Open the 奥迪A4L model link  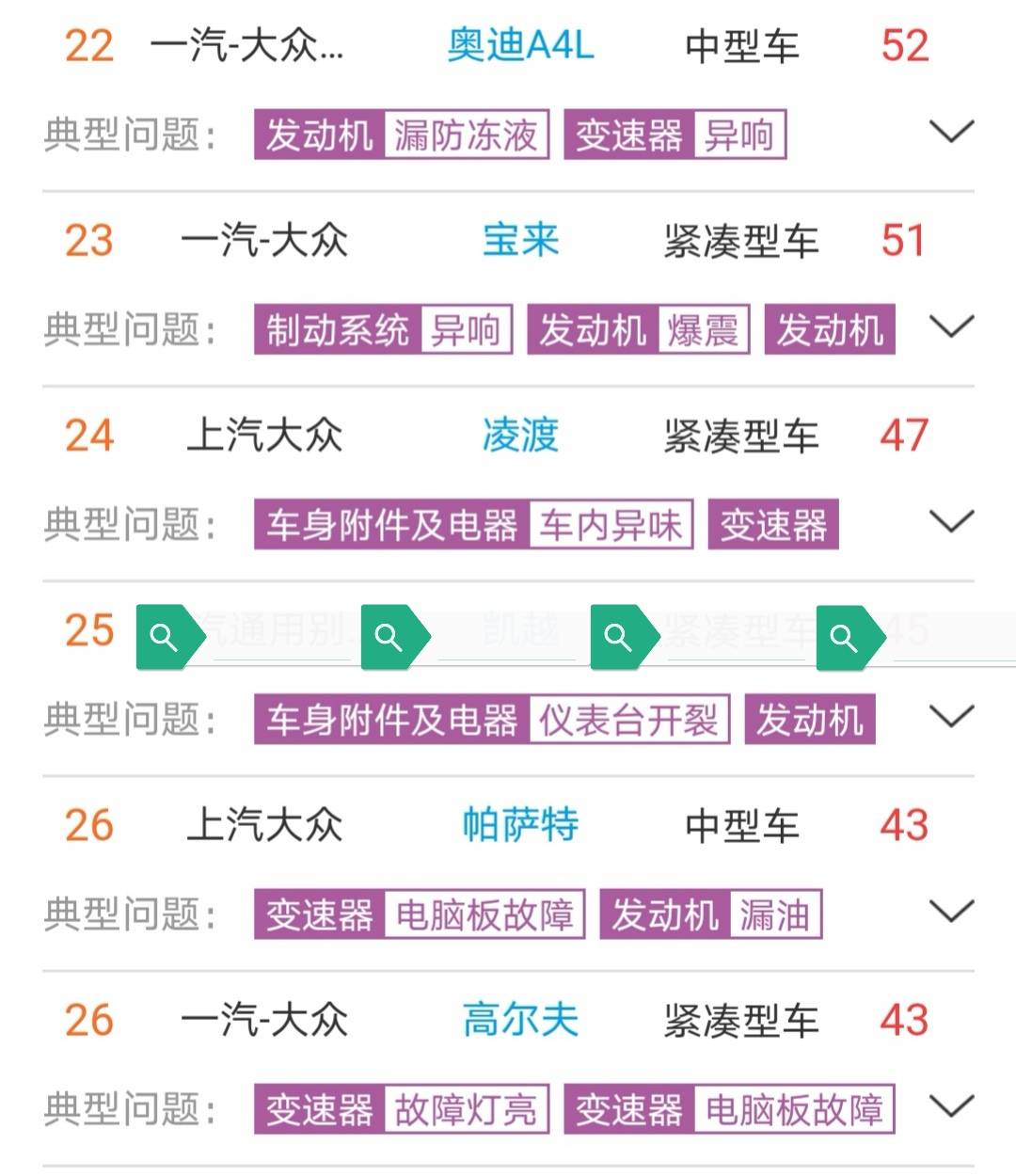[520, 45]
